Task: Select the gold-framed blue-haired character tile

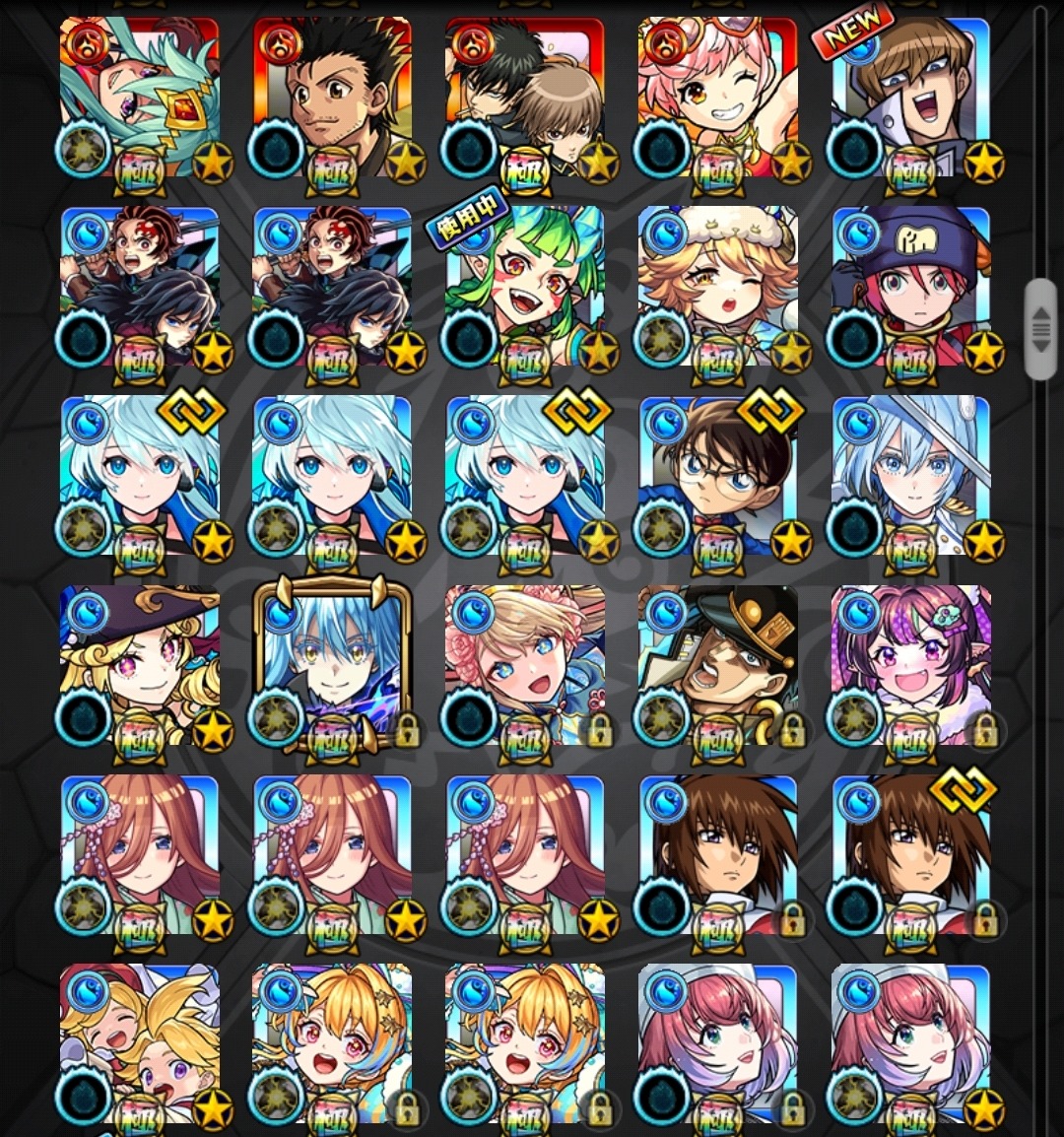Action: [x=332, y=666]
